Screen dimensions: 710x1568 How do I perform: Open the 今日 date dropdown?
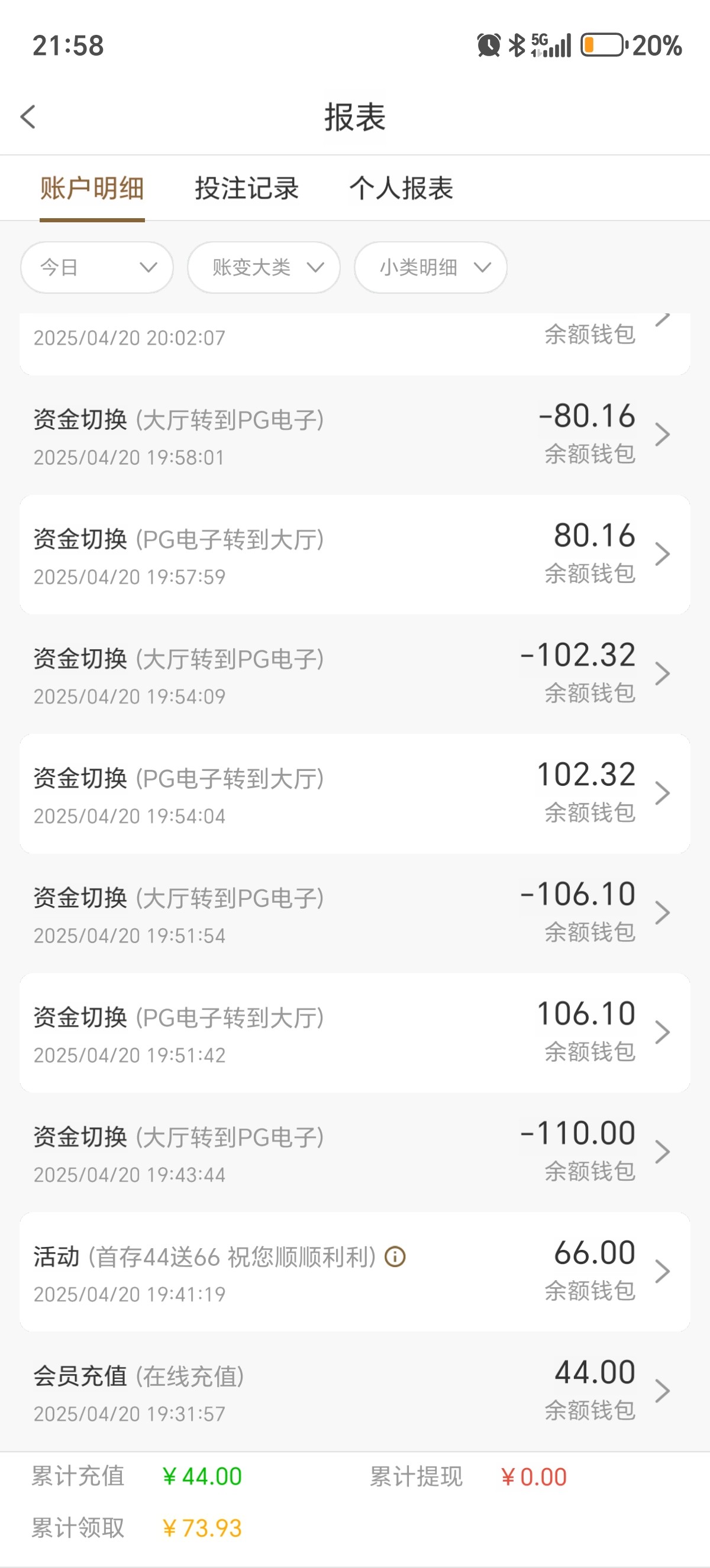[x=97, y=267]
